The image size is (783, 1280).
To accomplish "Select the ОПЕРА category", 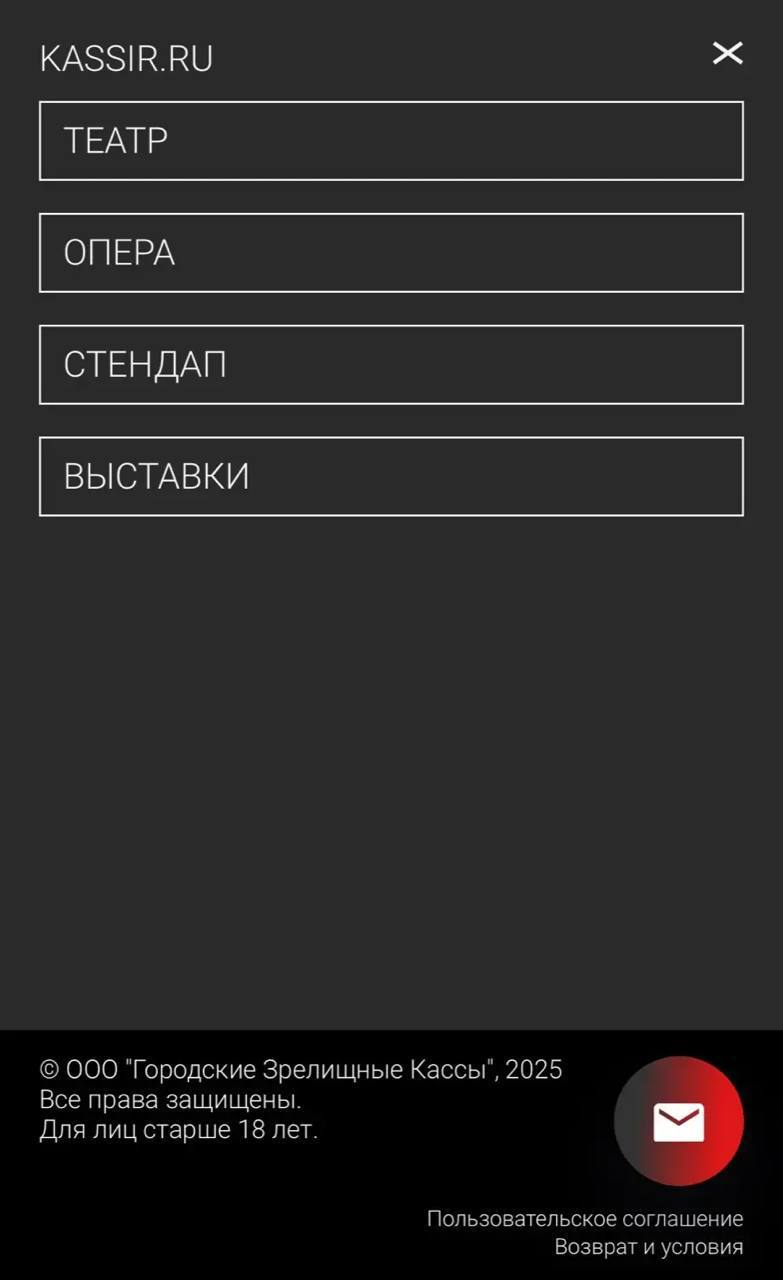I will pyautogui.click(x=391, y=253).
